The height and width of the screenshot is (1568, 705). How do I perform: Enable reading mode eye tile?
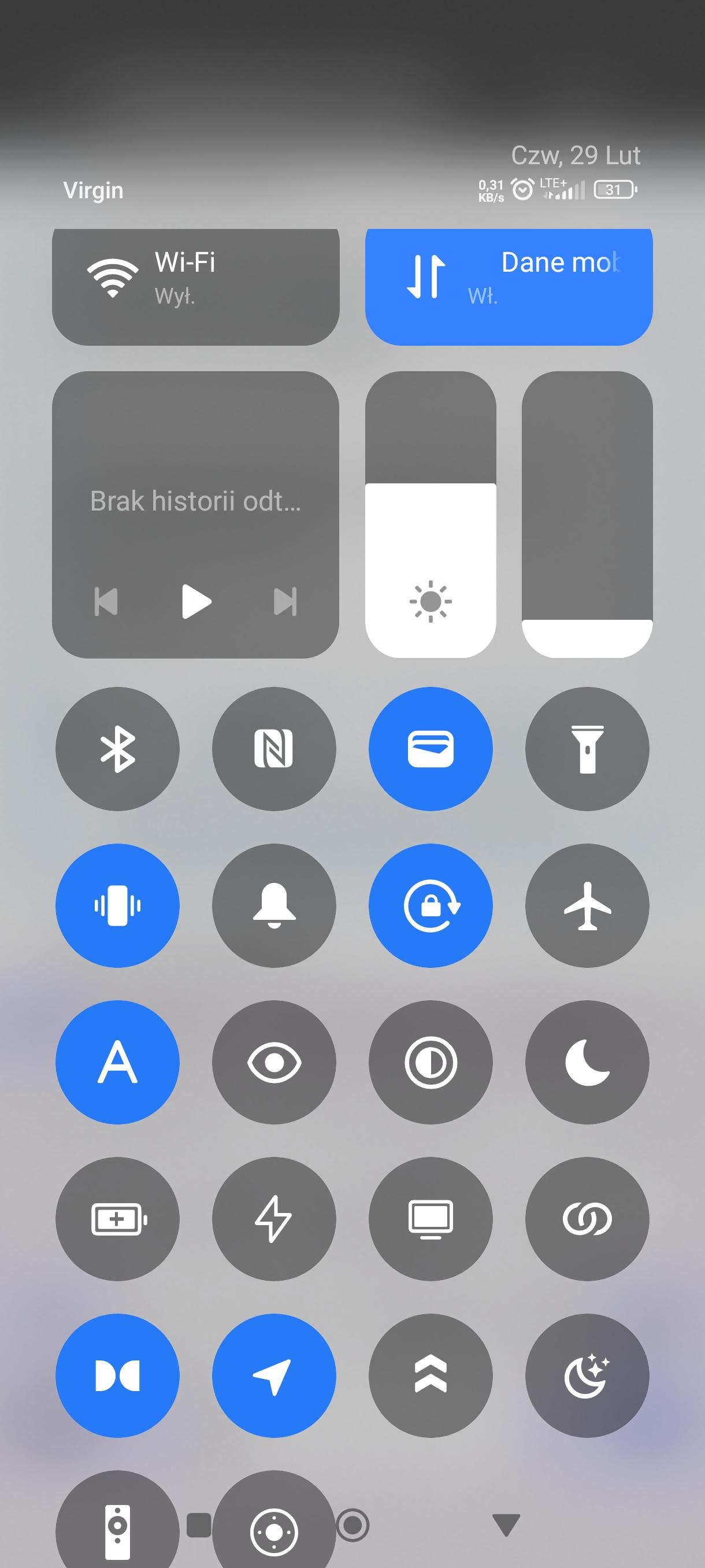click(274, 1062)
